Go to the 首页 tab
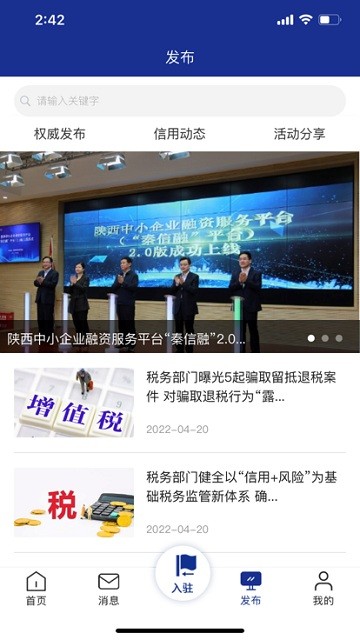Screen dimensions: 360x640 (36, 589)
